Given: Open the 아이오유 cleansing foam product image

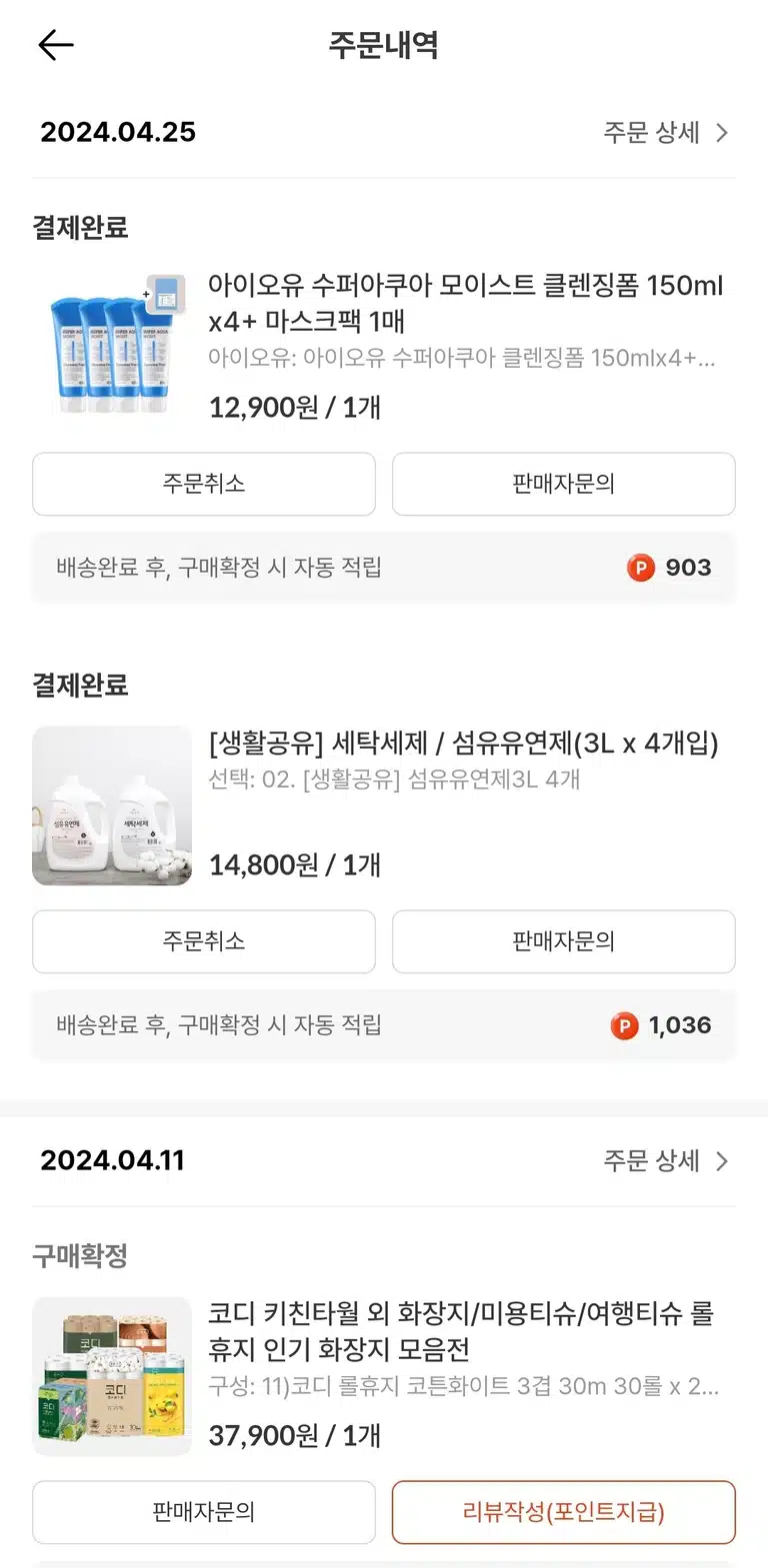Looking at the screenshot, I should [112, 348].
